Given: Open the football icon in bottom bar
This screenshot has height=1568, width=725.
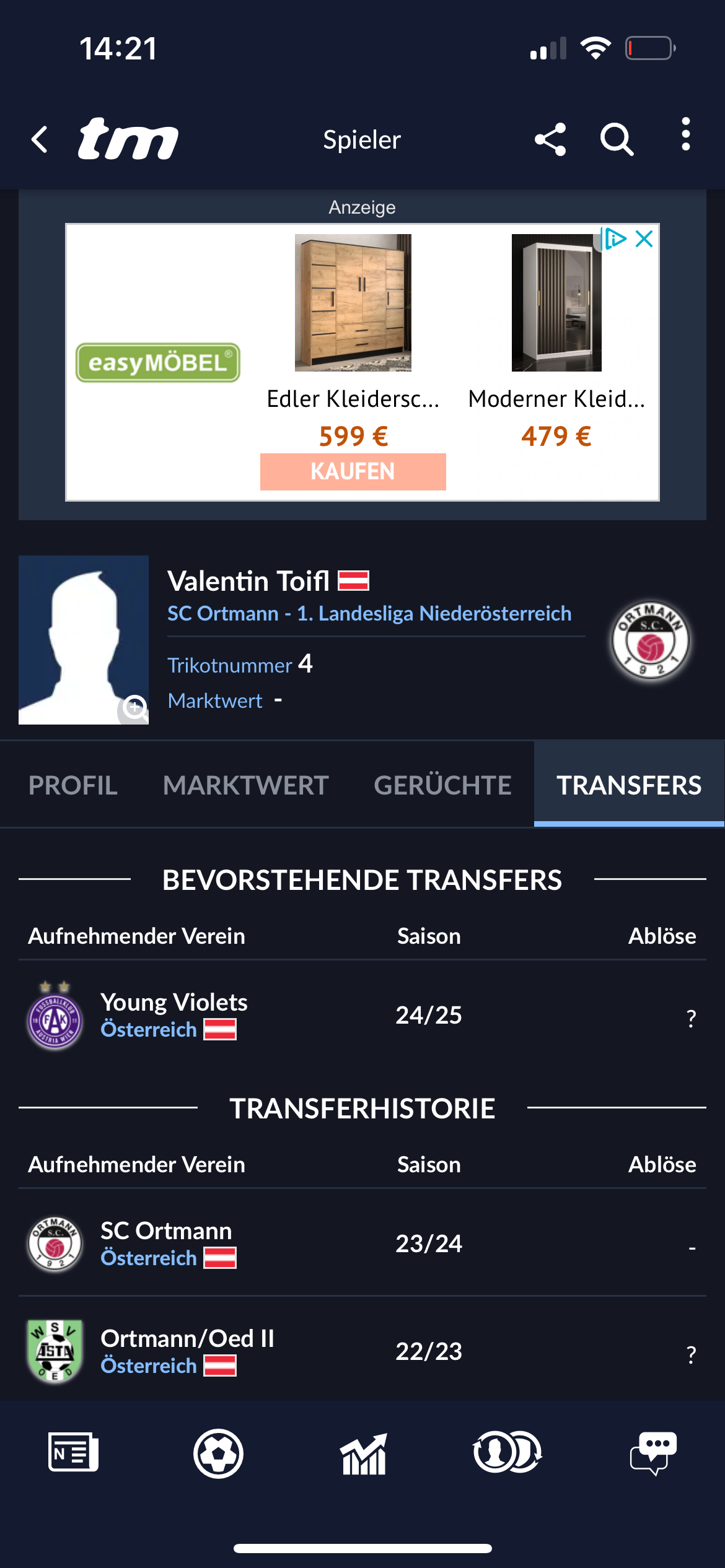Looking at the screenshot, I should tap(218, 1453).
